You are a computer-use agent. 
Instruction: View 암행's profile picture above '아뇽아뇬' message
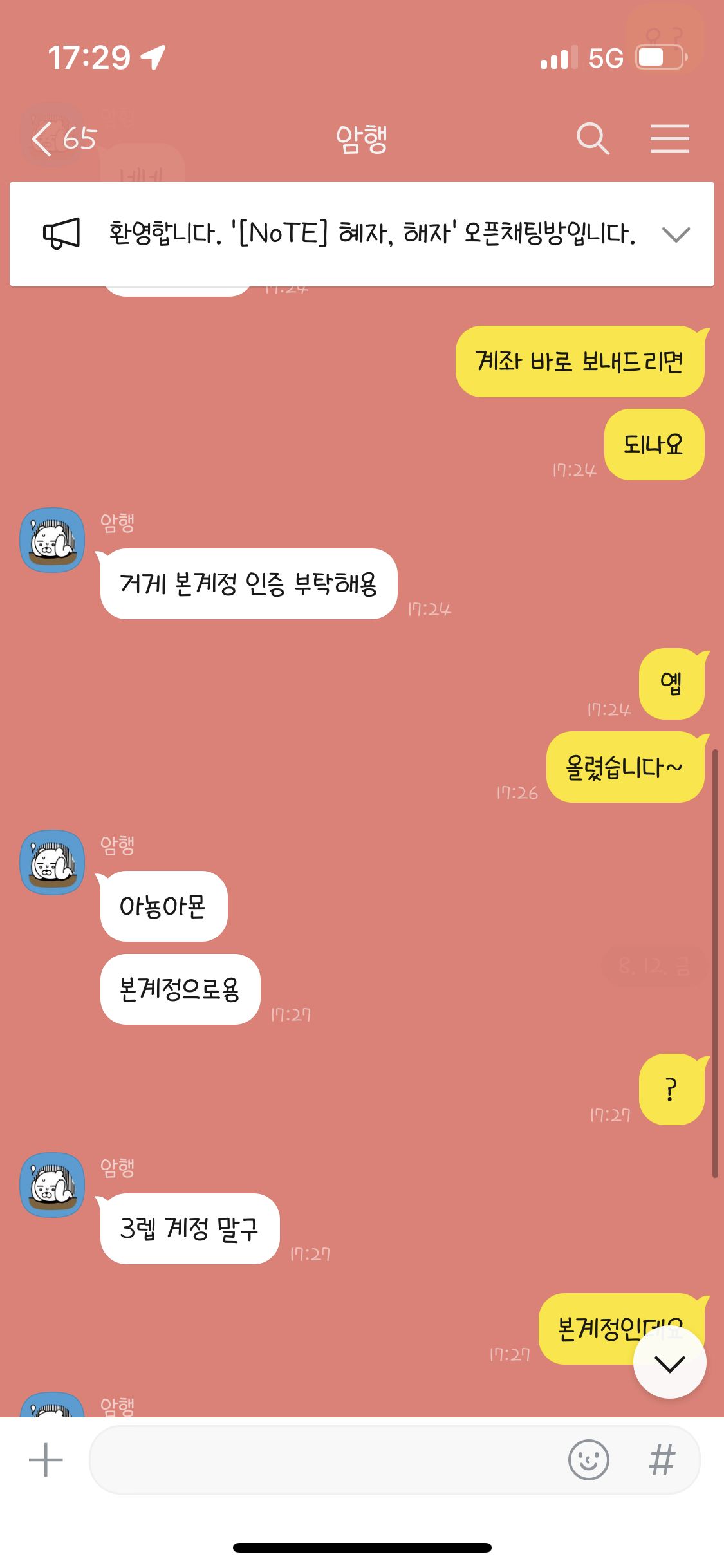52,863
